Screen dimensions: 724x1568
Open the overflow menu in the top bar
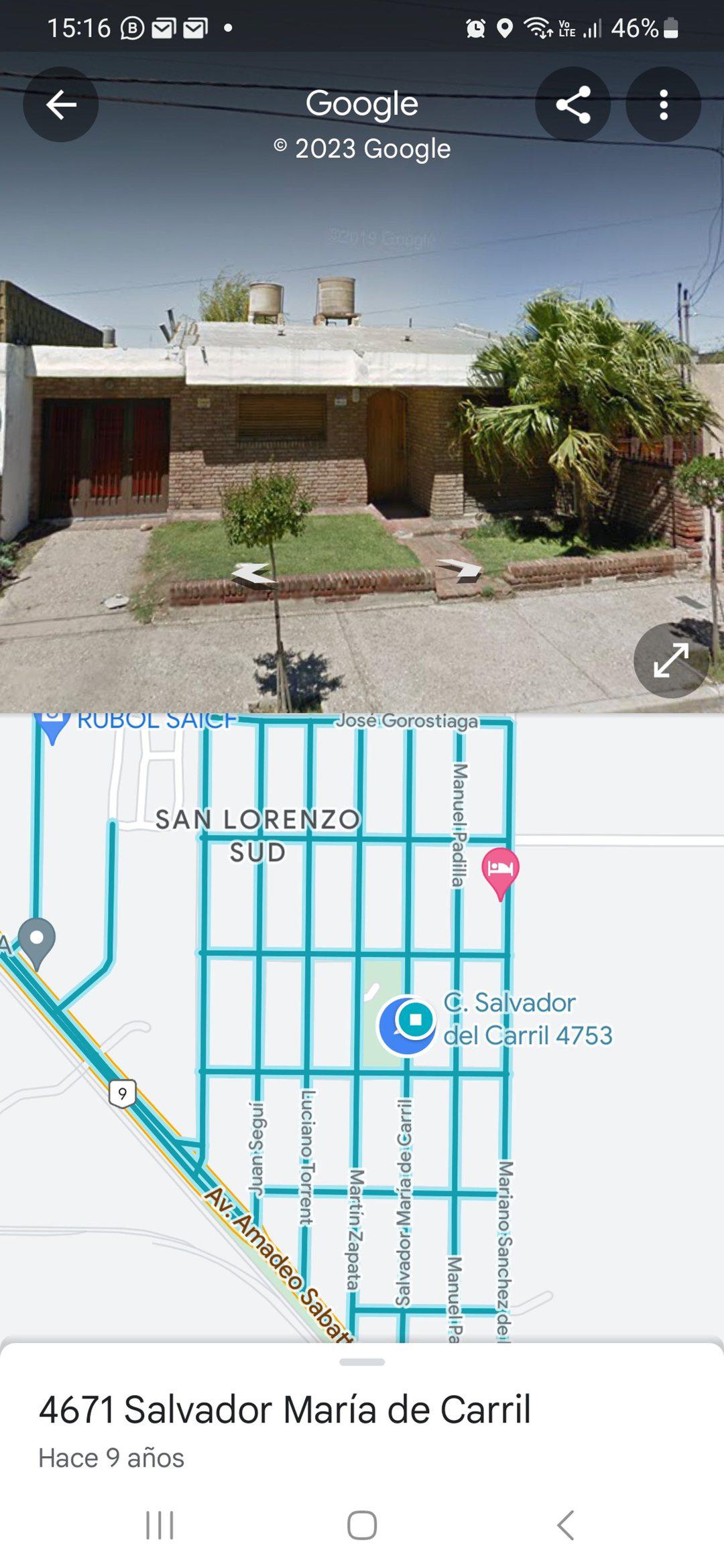coord(664,104)
